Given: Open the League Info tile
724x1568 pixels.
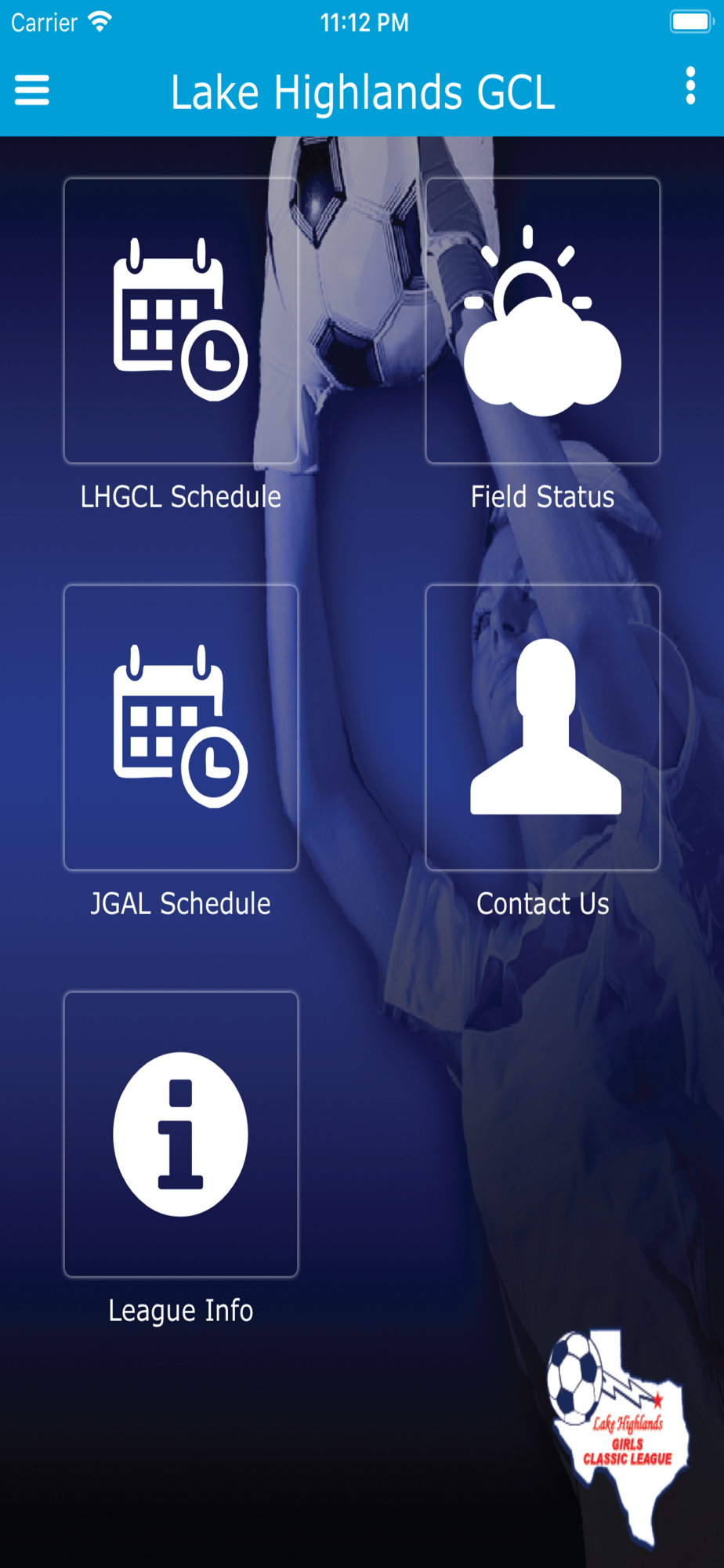Looking at the screenshot, I should click(x=181, y=1134).
